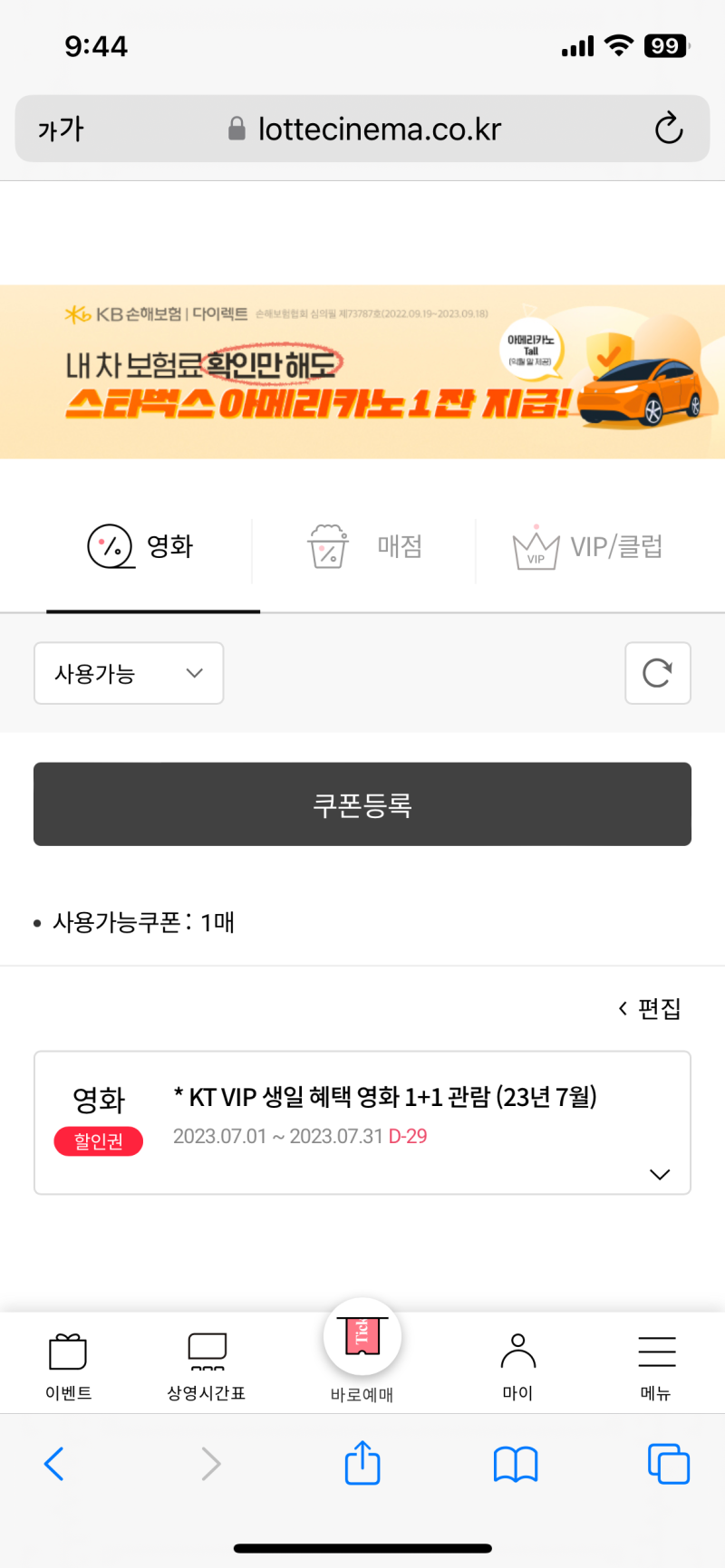Tap the Safari share icon
This screenshot has height=1568, width=725.
[362, 1463]
